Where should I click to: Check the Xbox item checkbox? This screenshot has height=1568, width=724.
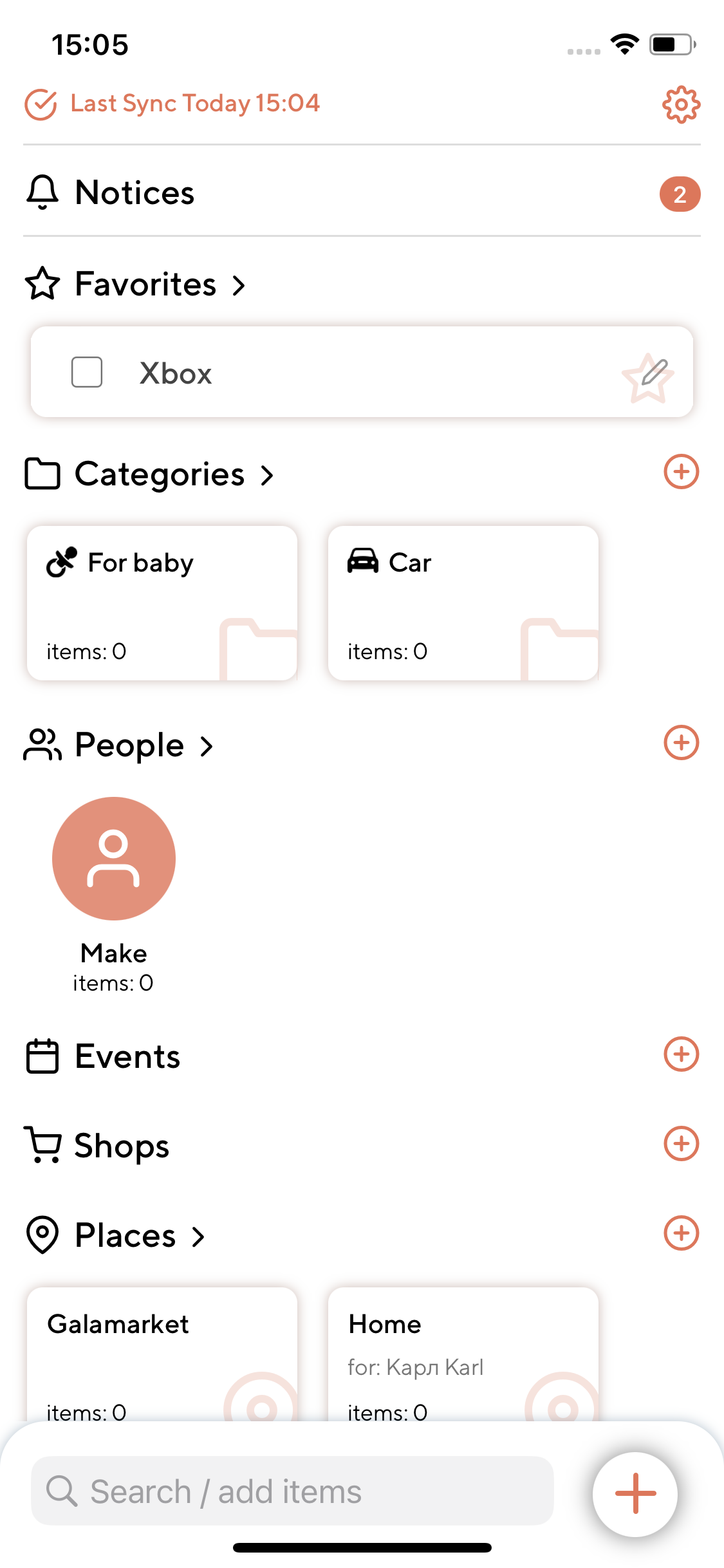[87, 372]
